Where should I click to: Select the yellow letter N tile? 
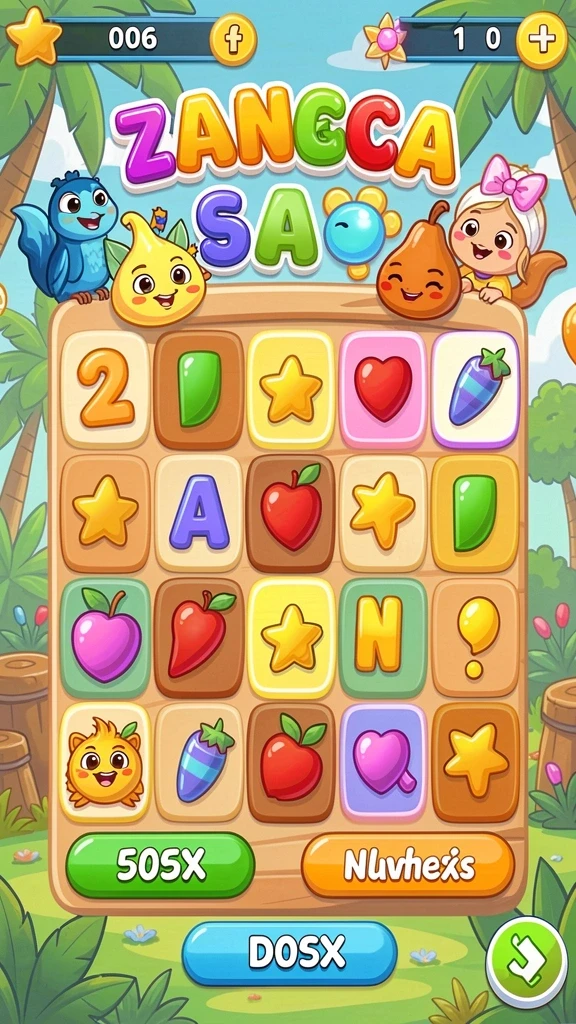click(x=383, y=638)
